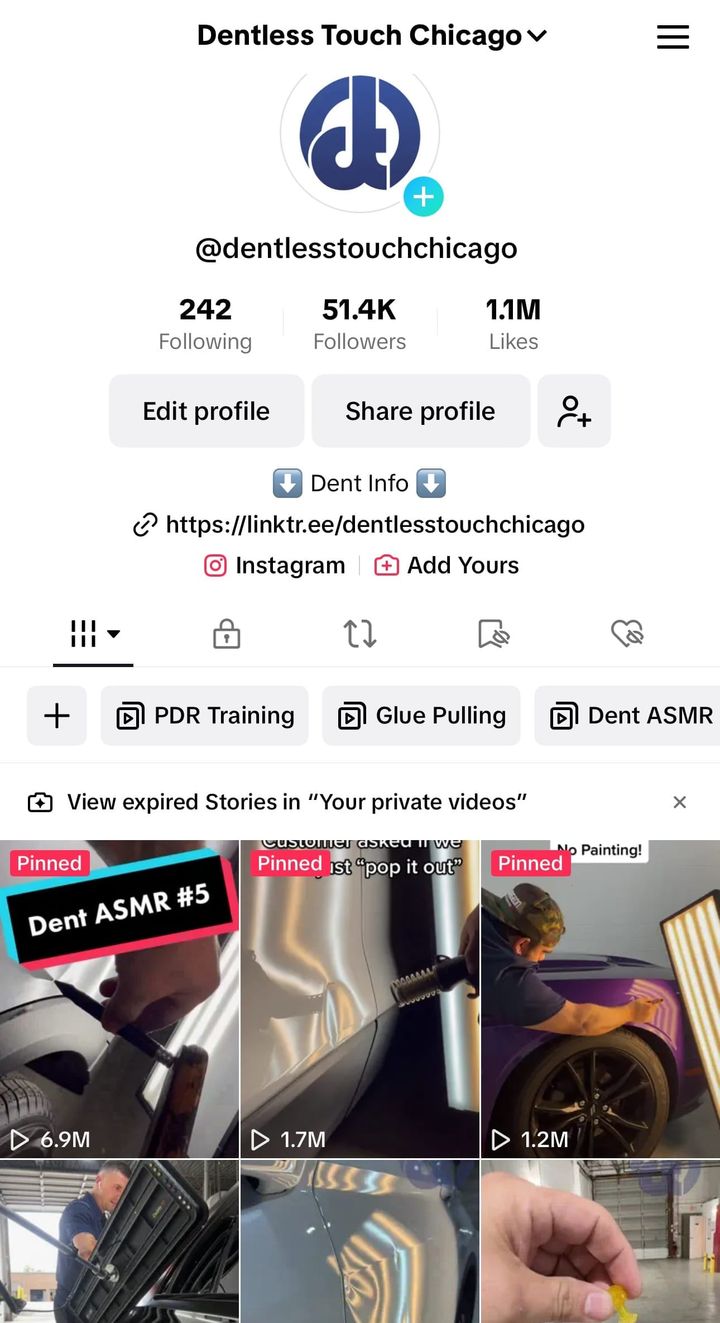Open the linked Instagram account
This screenshot has height=1323, width=720.
(x=275, y=565)
